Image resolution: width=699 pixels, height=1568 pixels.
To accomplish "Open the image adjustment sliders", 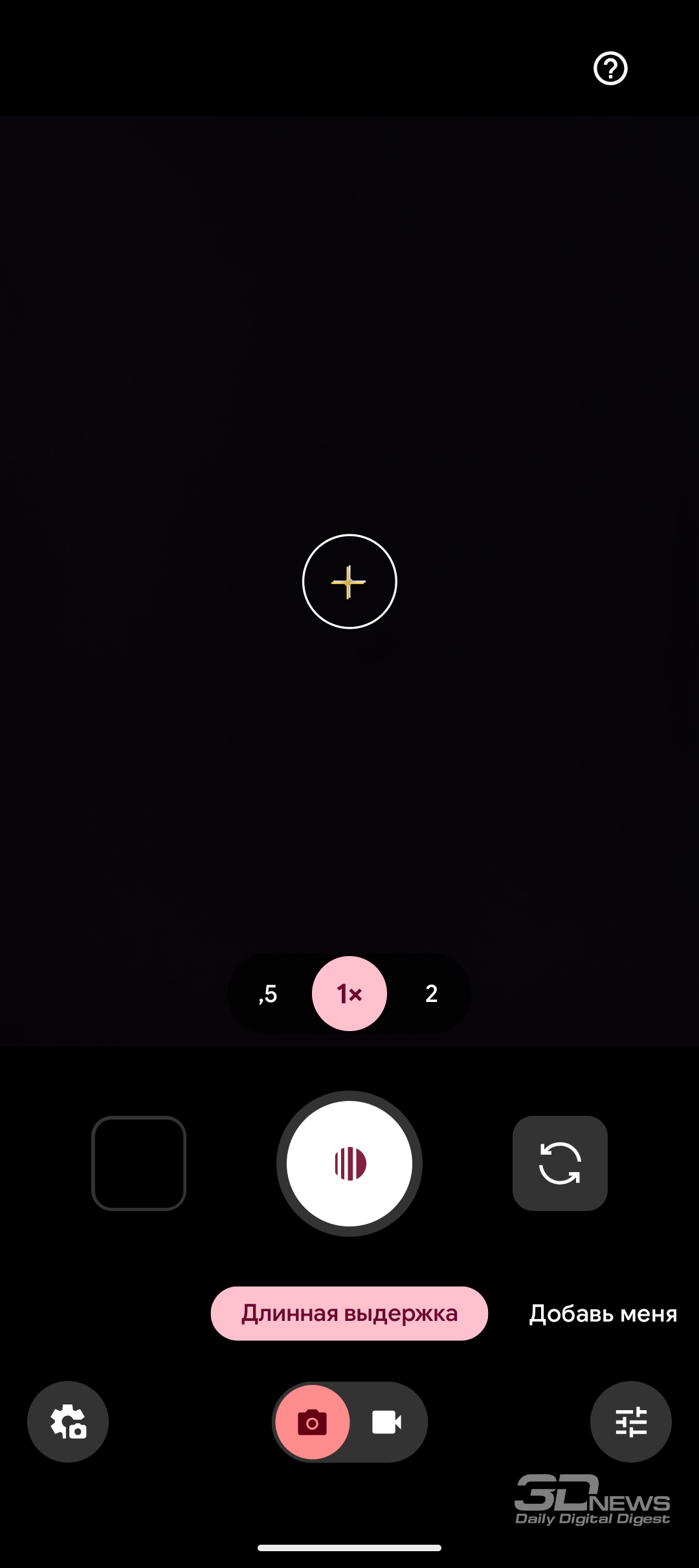I will 631,1422.
